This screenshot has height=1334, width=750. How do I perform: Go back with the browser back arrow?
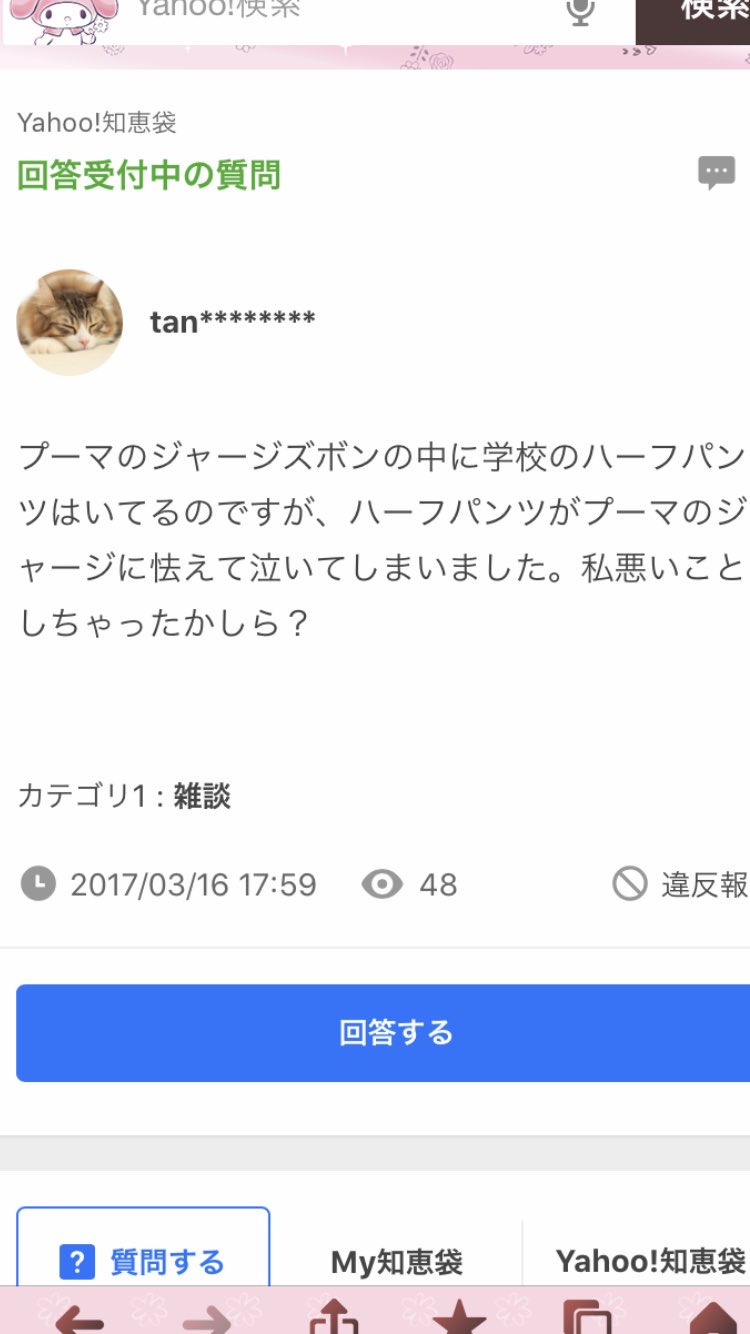pyautogui.click(x=80, y=1318)
